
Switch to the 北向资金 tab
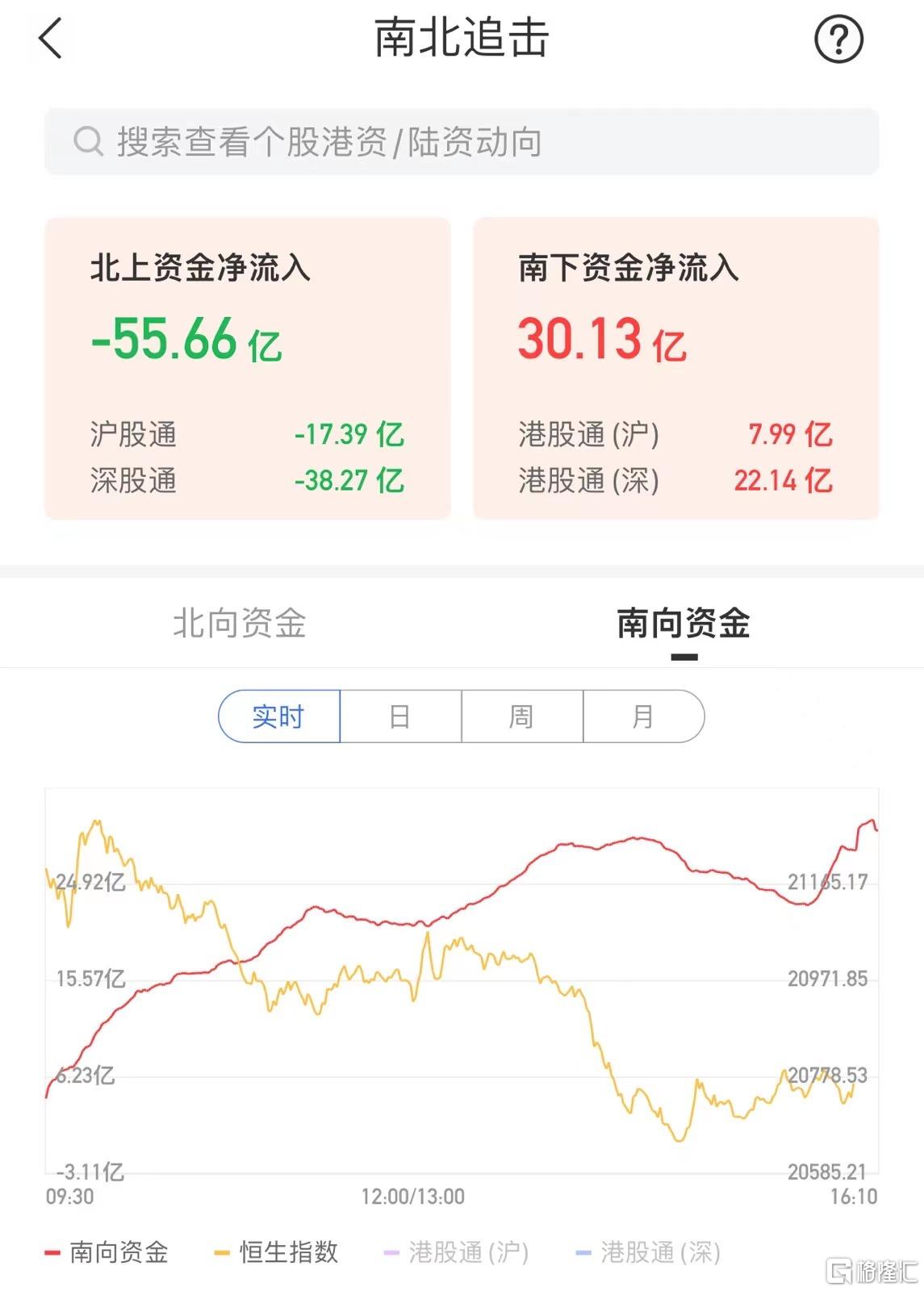point(240,624)
